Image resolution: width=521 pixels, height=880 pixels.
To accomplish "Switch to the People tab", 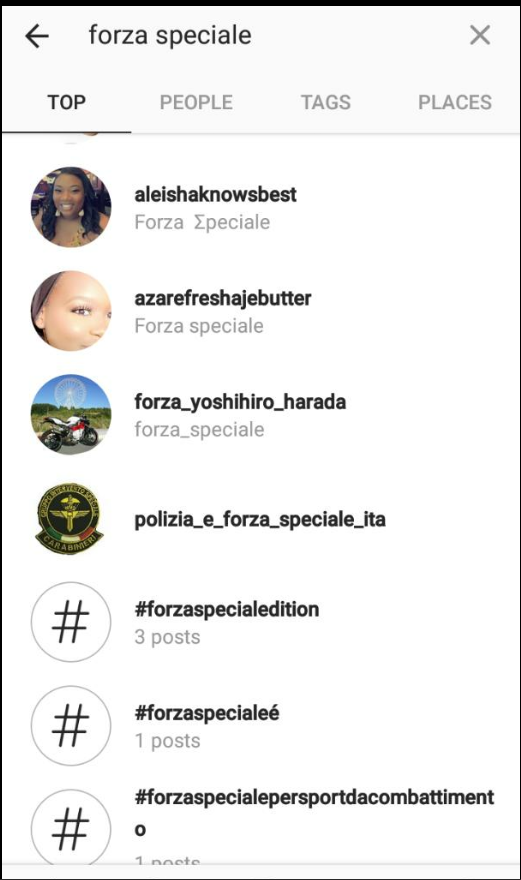I will pyautogui.click(x=196, y=102).
